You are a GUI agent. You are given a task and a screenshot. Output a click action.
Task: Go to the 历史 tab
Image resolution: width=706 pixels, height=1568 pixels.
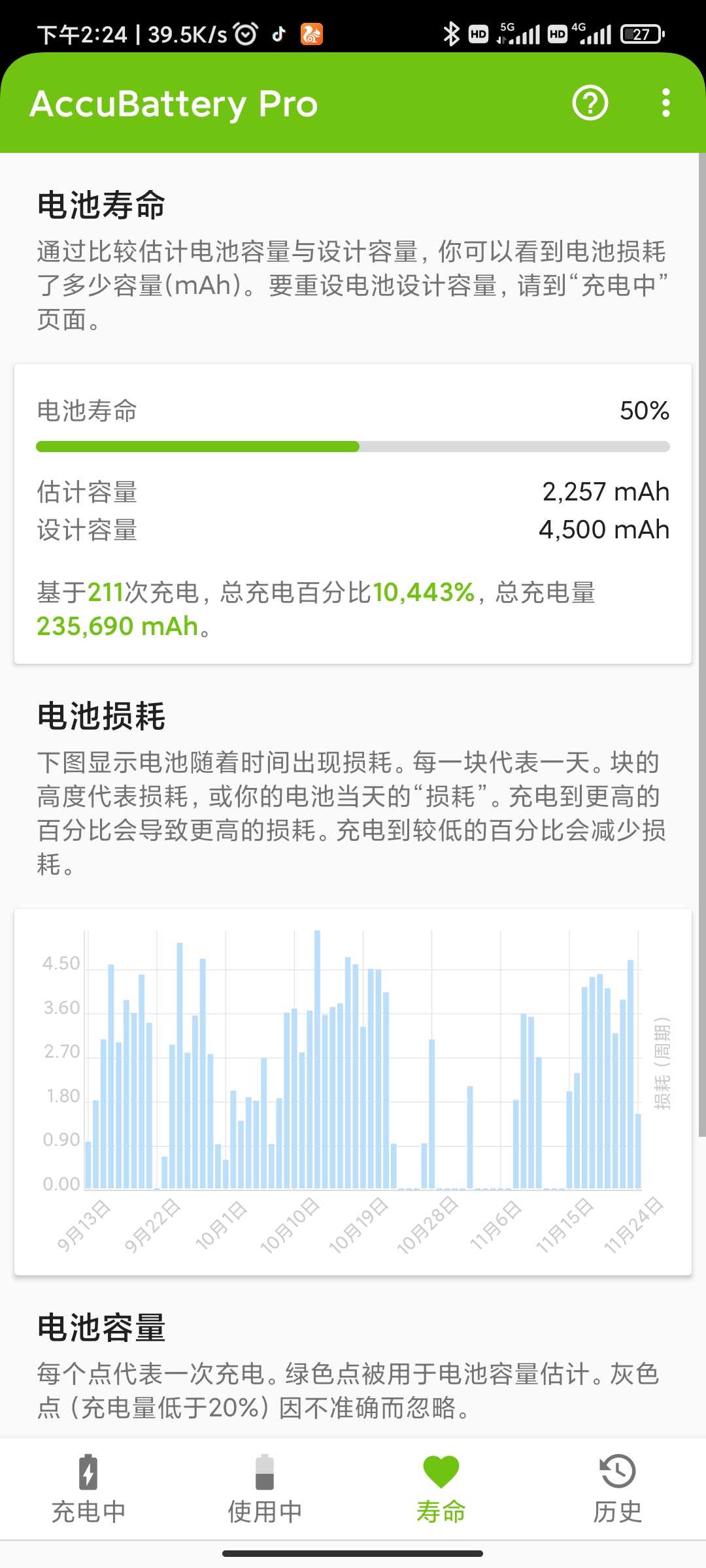click(618, 1490)
